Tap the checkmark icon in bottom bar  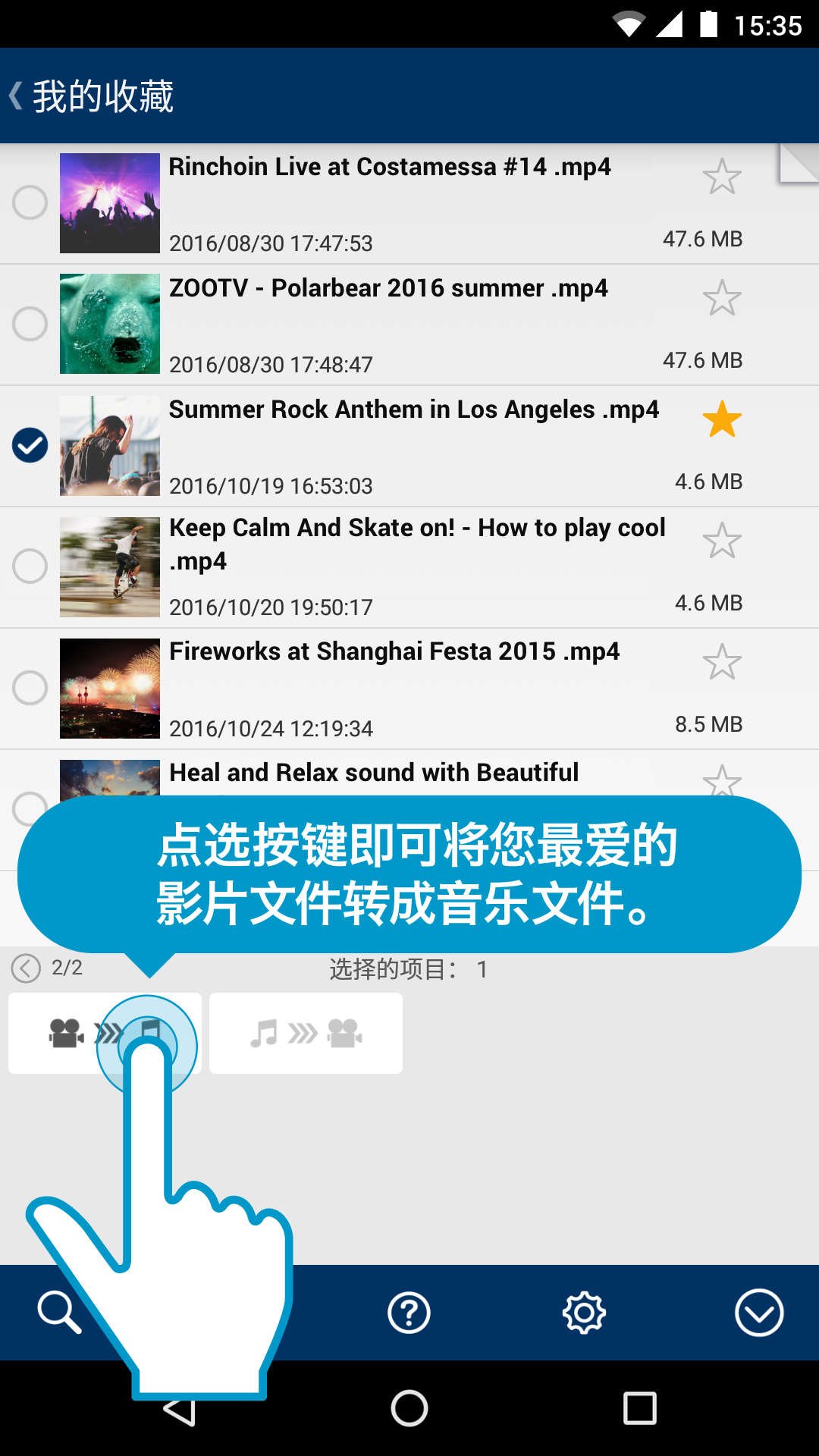(x=758, y=1313)
